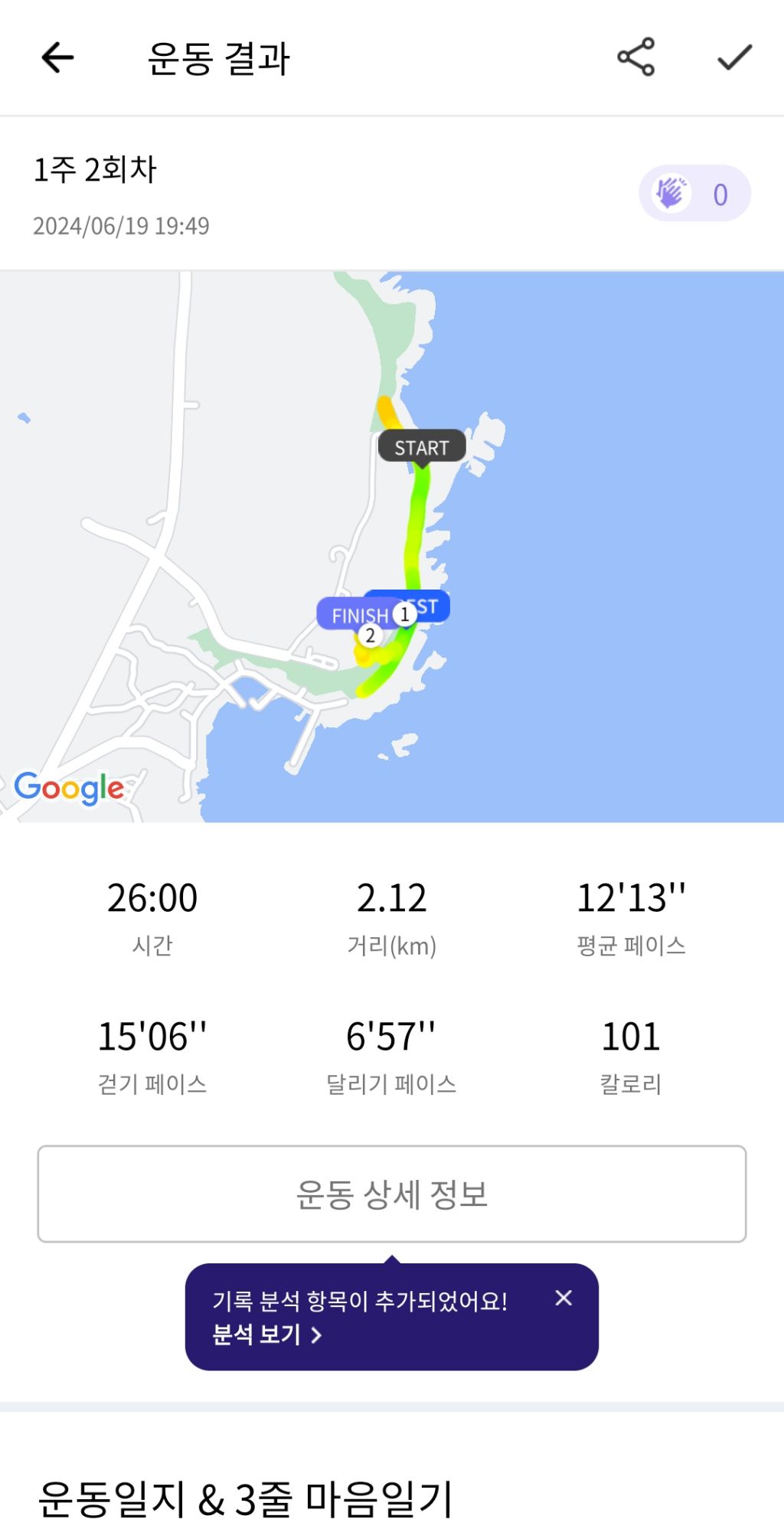The height and width of the screenshot is (1529, 784).
Task: Dismiss the 기록 분석 notification banner
Action: pos(564,1298)
